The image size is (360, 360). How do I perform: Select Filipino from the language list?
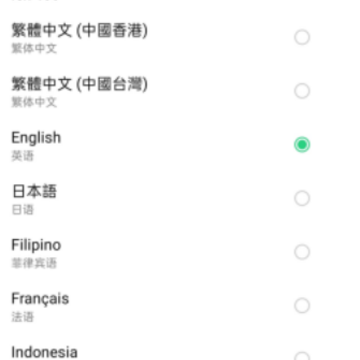[180, 252]
